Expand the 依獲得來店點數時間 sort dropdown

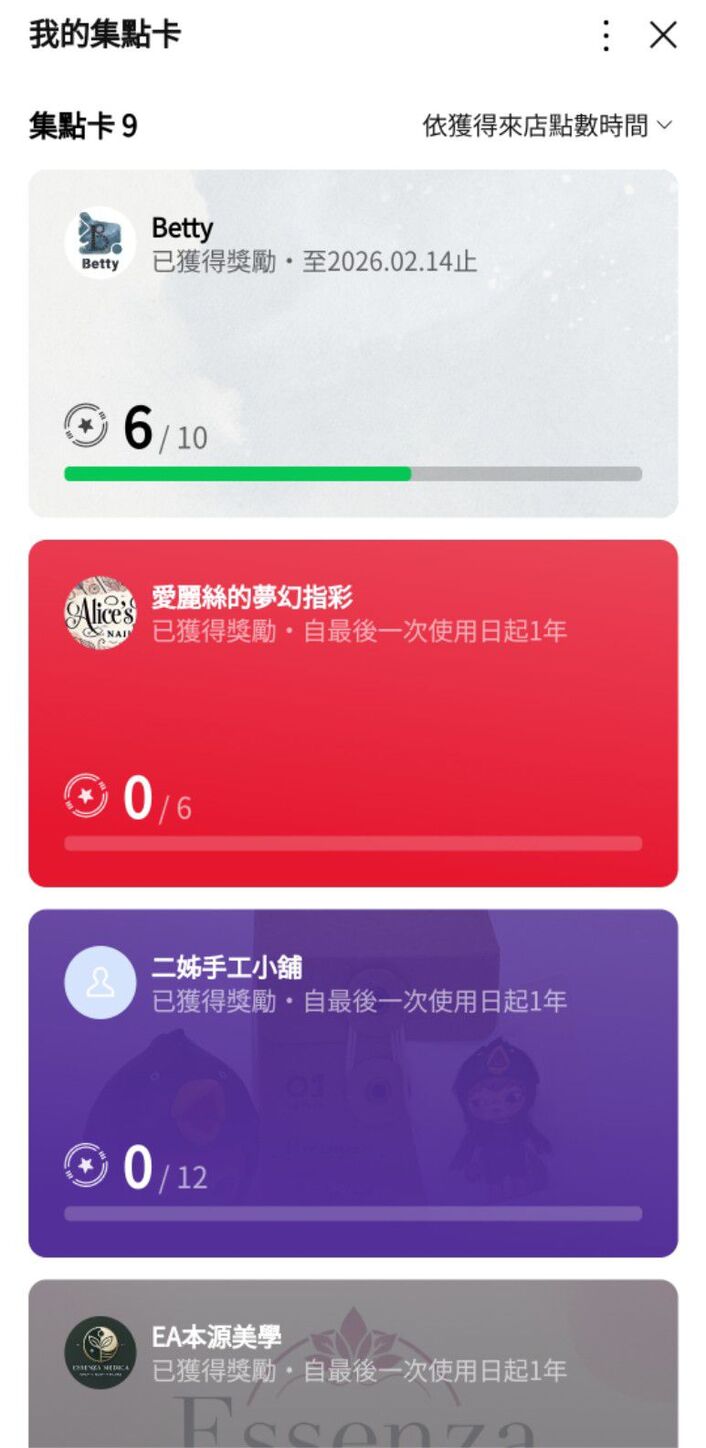pos(548,126)
